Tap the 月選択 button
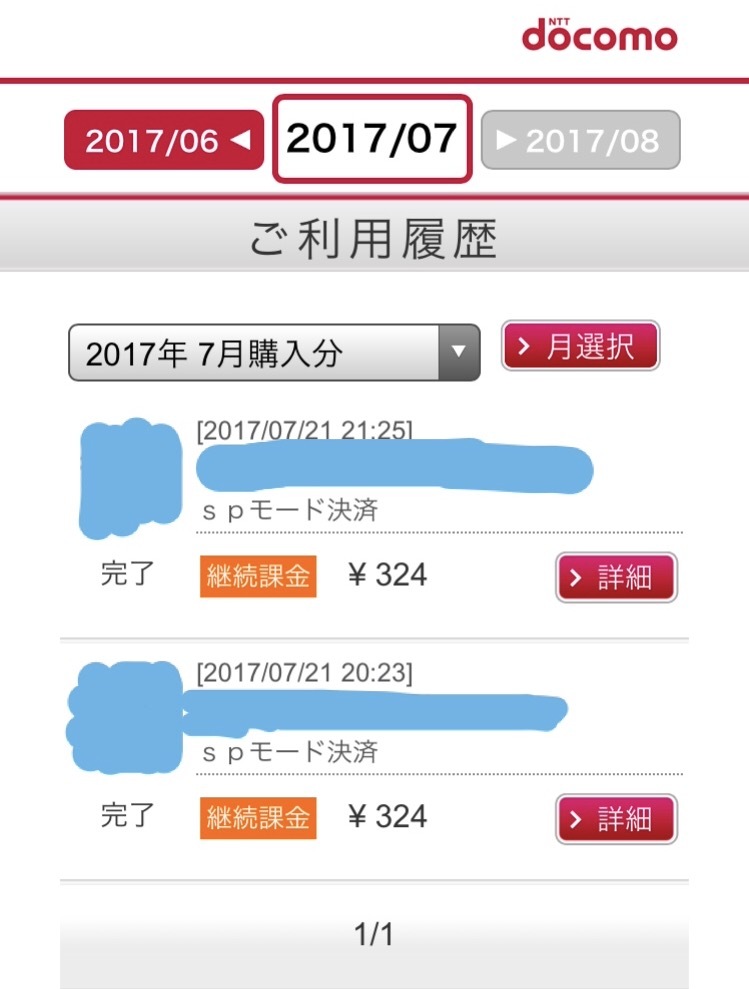Image resolution: width=749 pixels, height=989 pixels. 580,347
